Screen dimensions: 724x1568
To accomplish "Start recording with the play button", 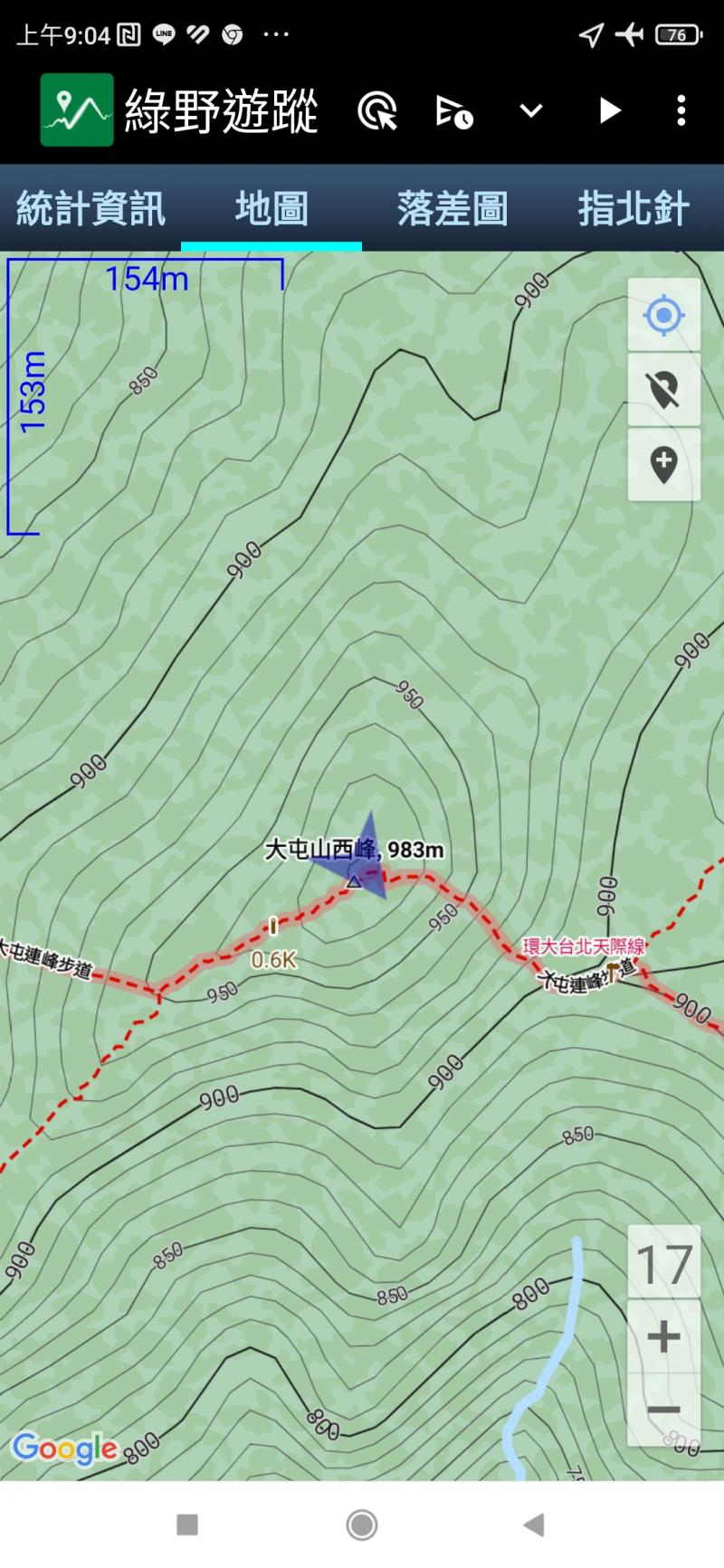I will coord(610,111).
